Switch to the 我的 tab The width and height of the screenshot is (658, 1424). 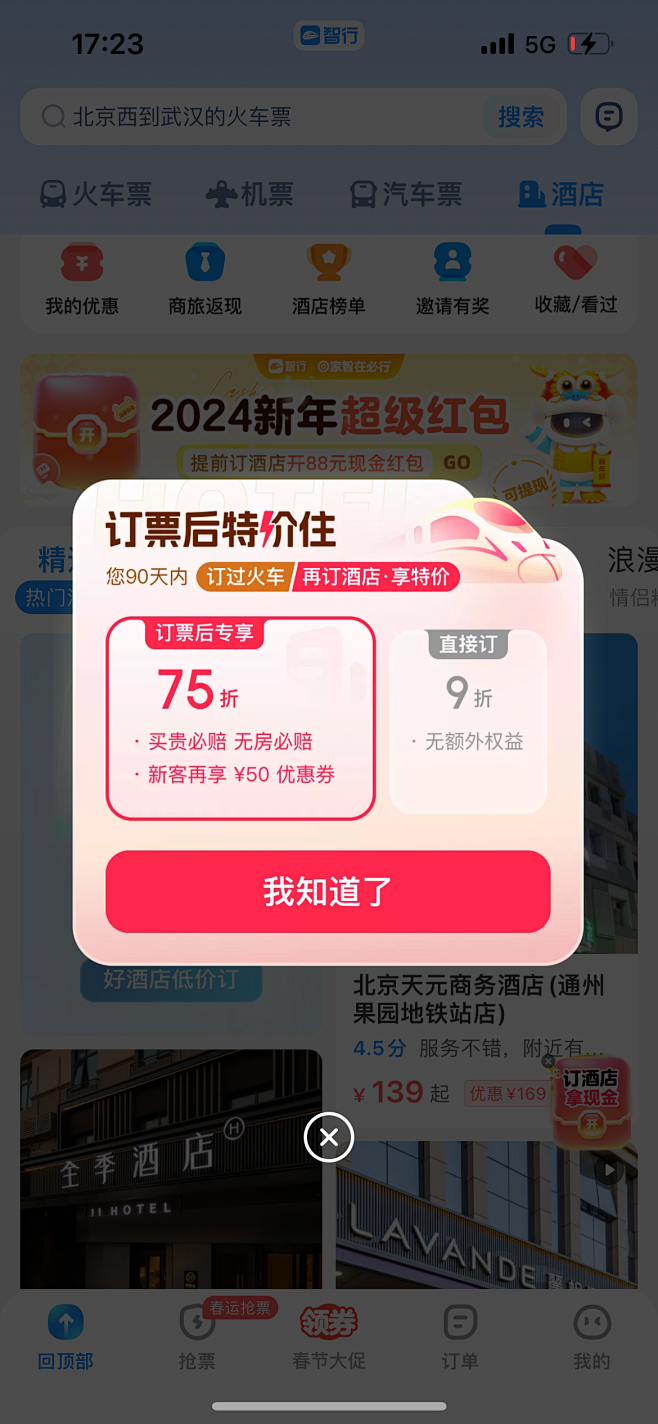point(592,1337)
